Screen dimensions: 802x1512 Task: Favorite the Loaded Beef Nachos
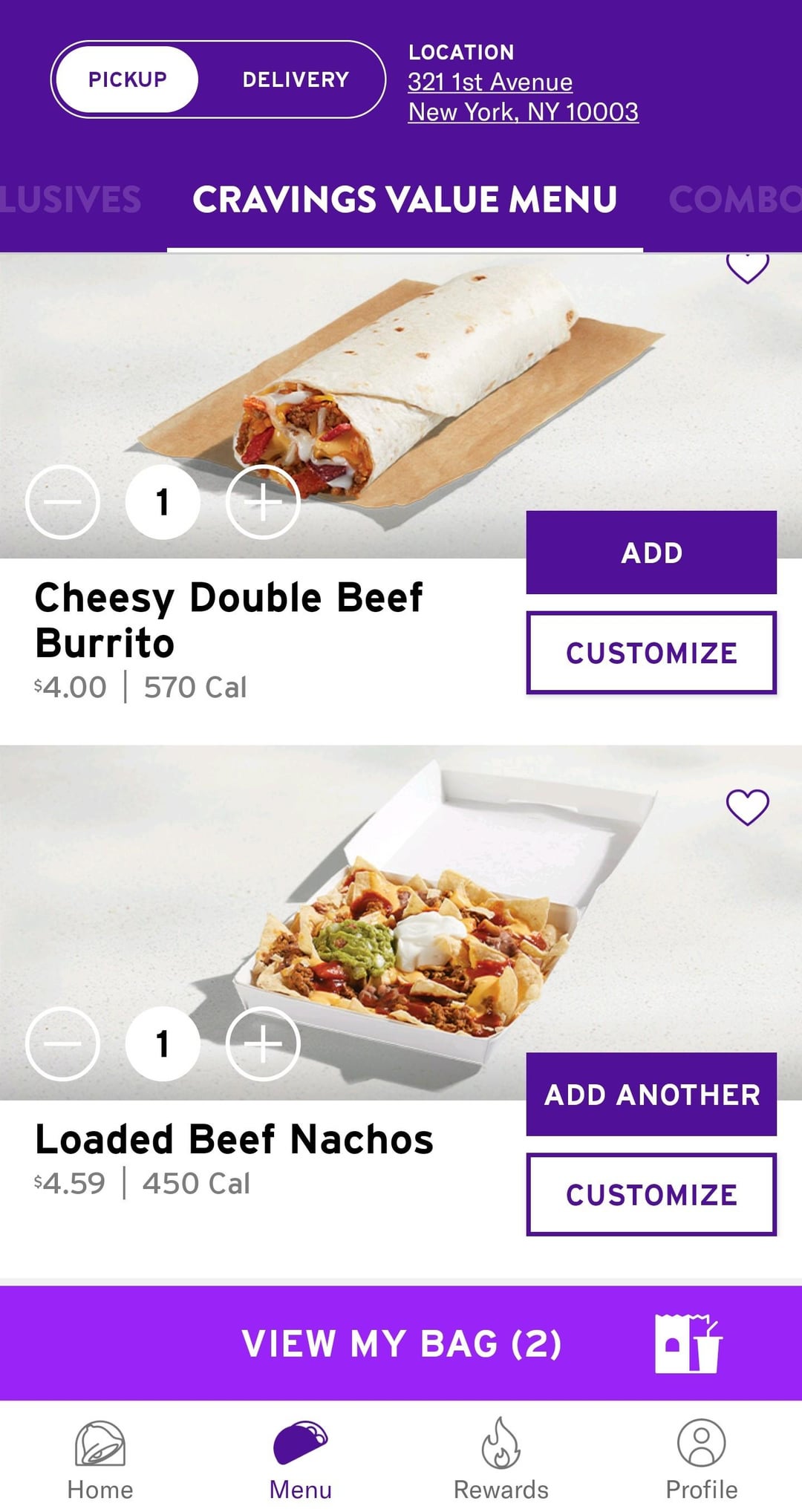pos(747,806)
